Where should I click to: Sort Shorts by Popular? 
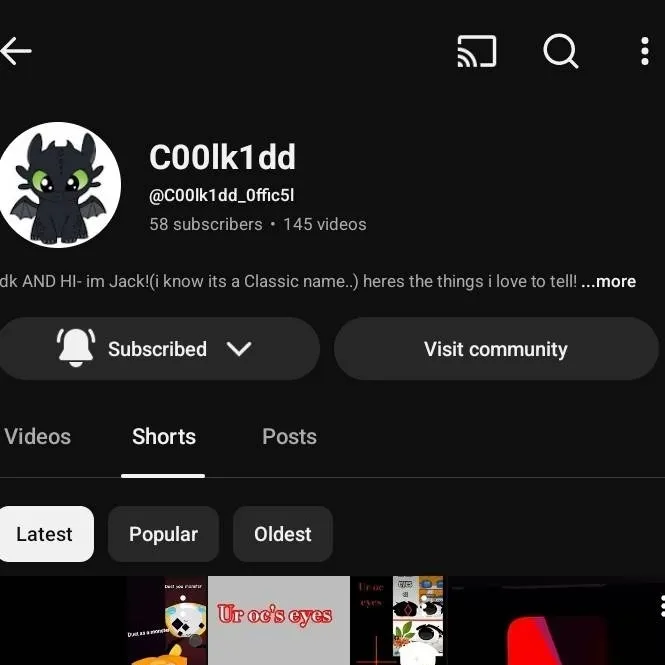pos(163,534)
